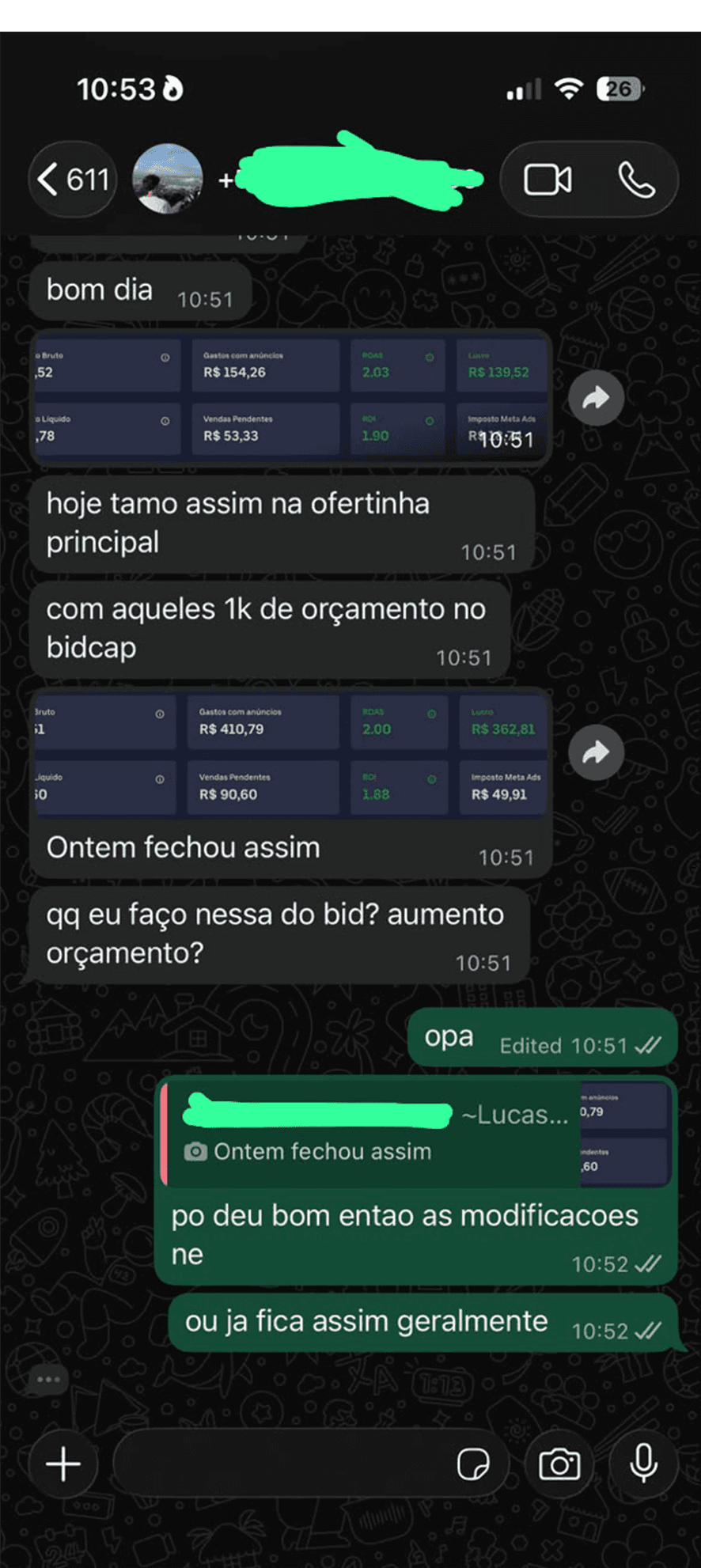Start a video call
The height and width of the screenshot is (1568, 701).
pos(548,180)
